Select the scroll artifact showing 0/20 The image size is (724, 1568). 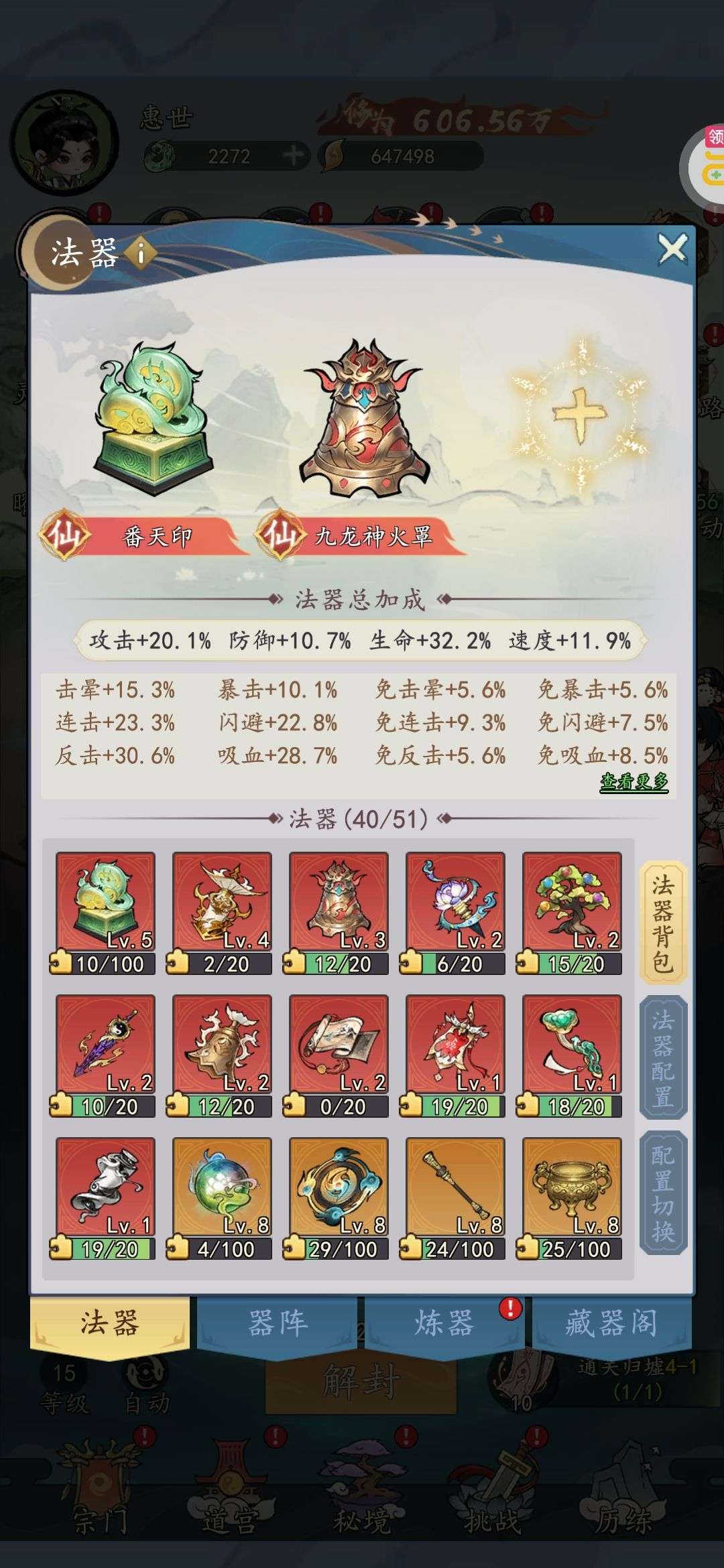(339, 1055)
